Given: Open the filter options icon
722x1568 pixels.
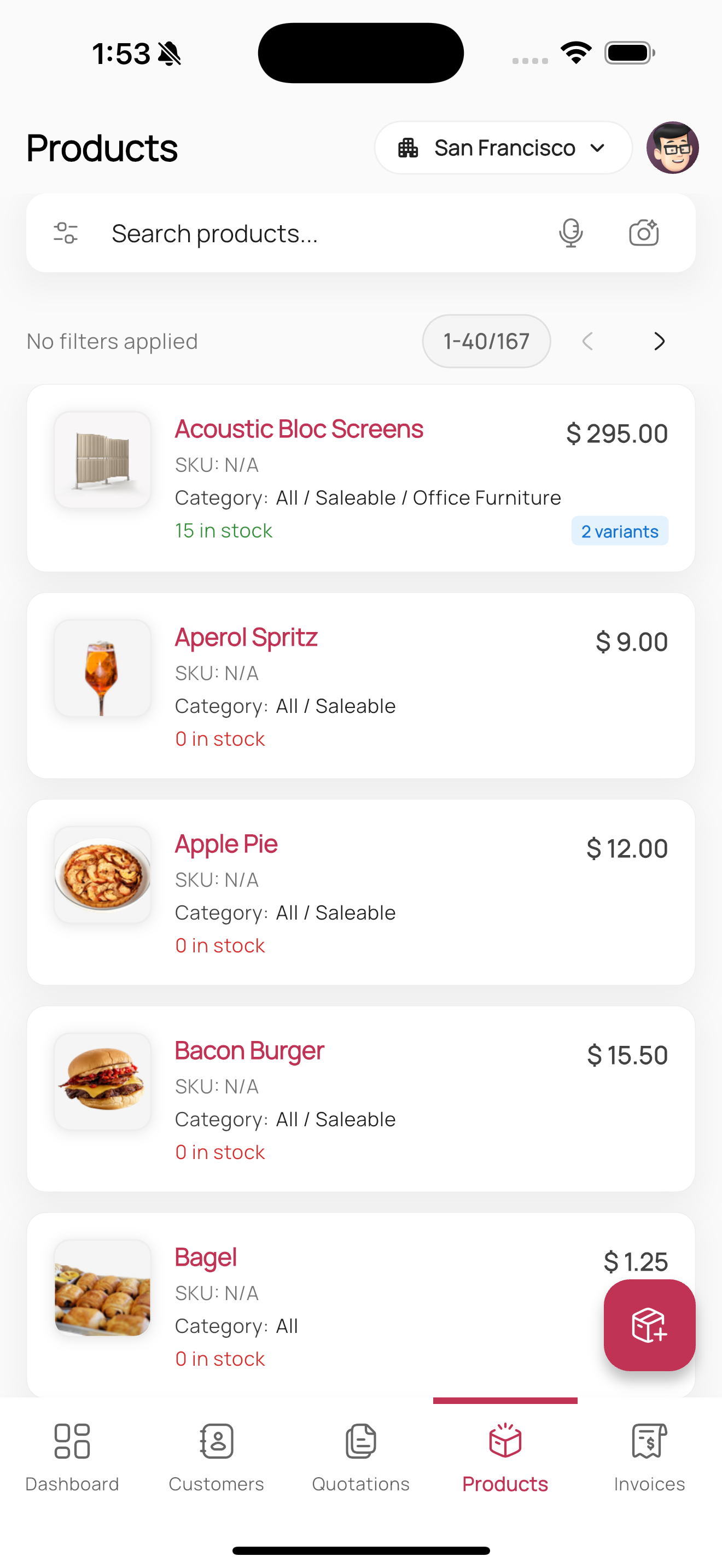Looking at the screenshot, I should (66, 233).
